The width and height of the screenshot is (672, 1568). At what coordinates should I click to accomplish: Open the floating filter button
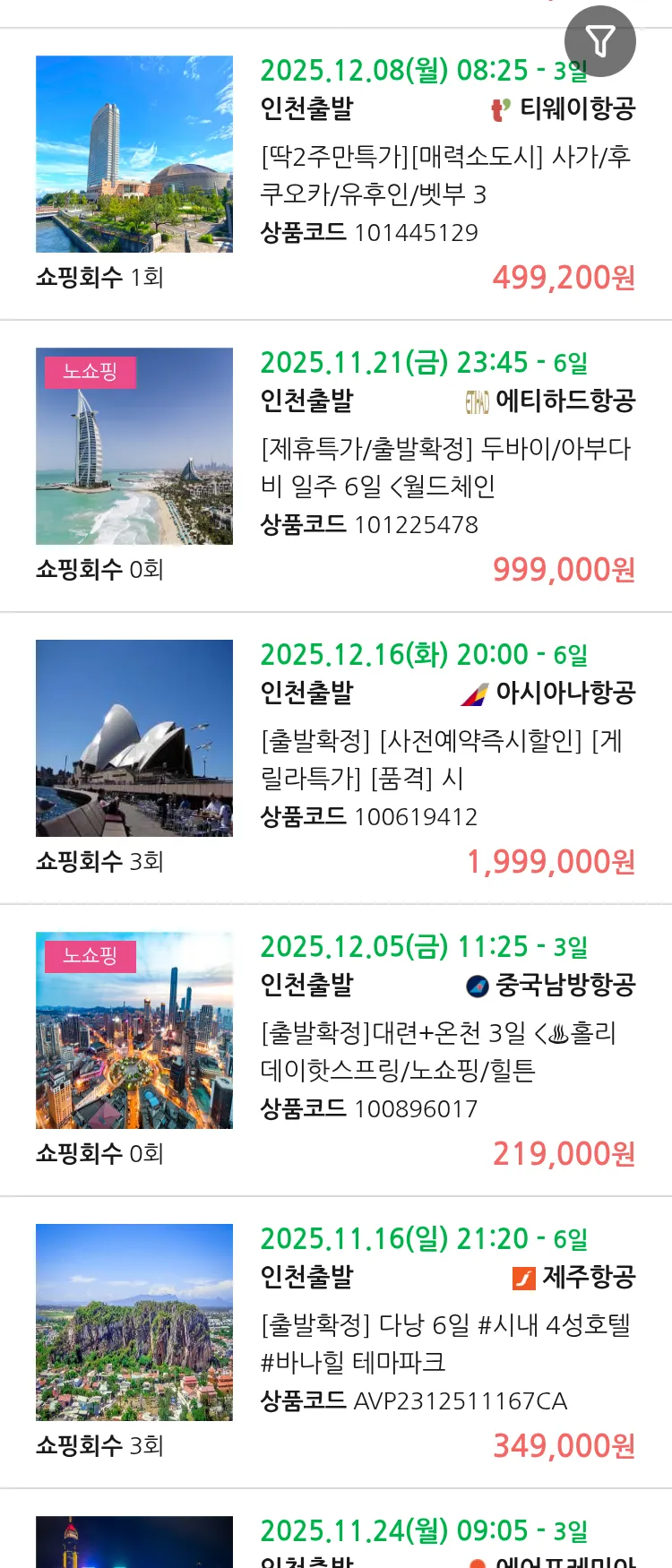599,41
